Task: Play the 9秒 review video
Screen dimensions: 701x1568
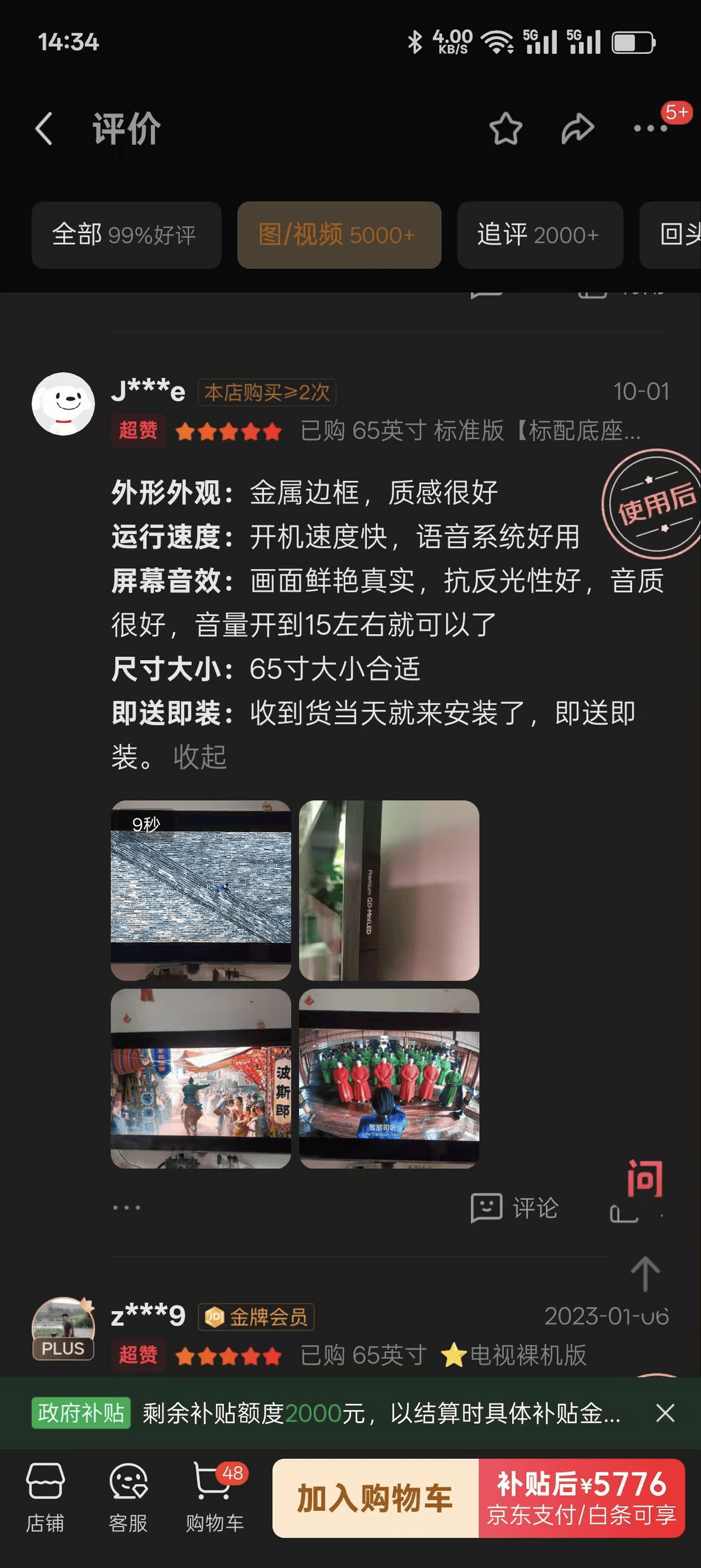Action: click(x=201, y=890)
